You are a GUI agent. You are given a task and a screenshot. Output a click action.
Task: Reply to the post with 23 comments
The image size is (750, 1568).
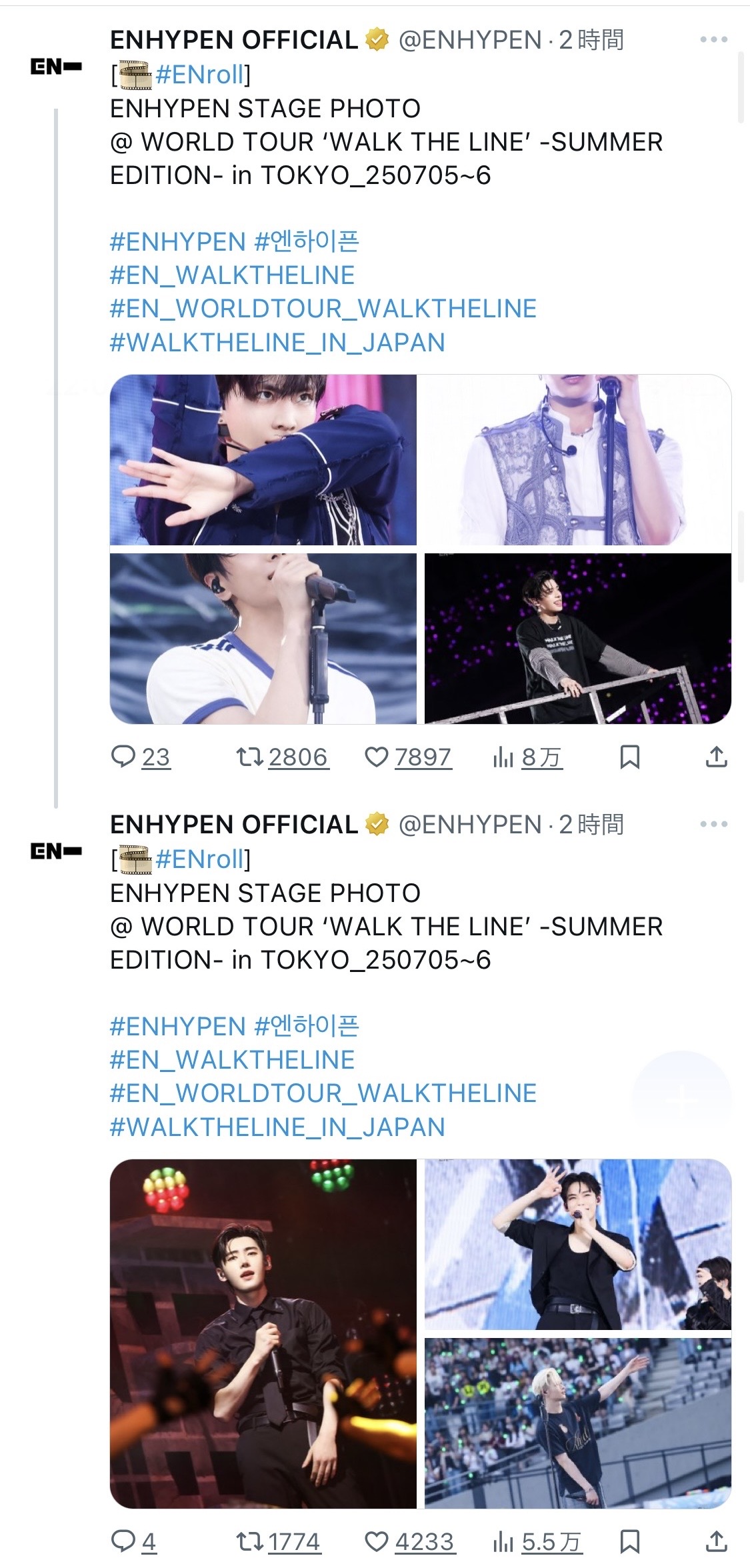pos(141,757)
